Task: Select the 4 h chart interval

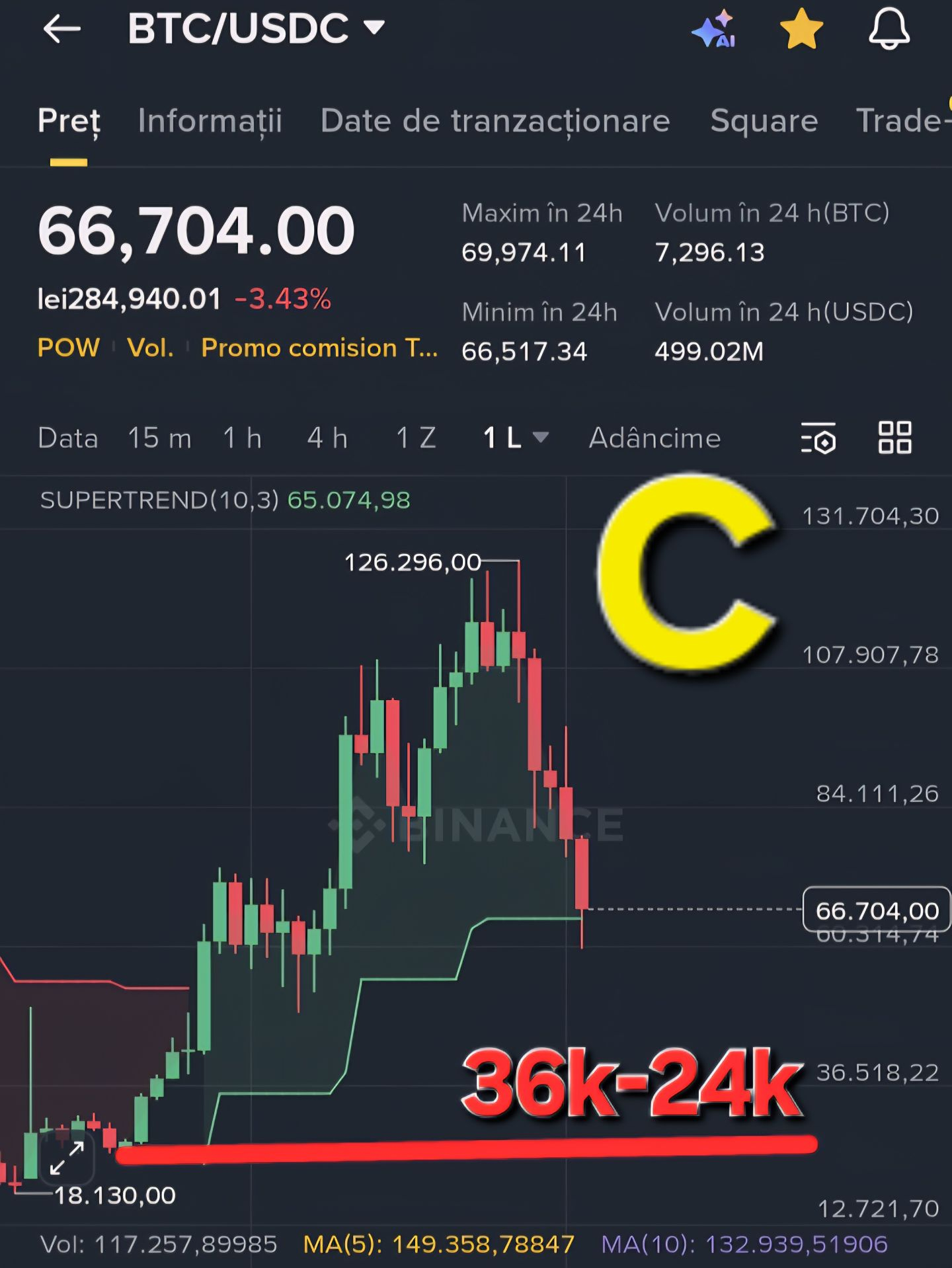Action: coord(327,438)
